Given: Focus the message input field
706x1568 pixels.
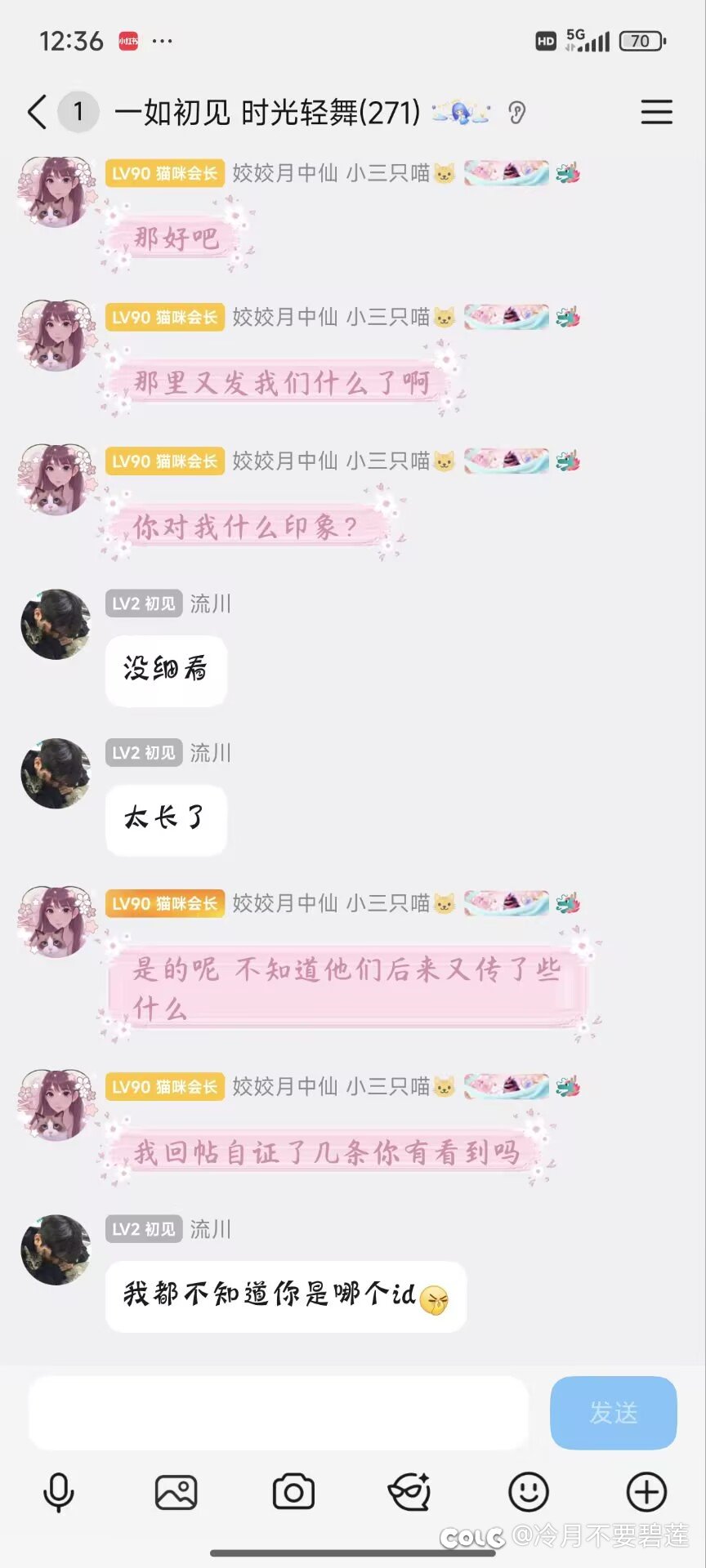Looking at the screenshot, I should [x=278, y=1413].
